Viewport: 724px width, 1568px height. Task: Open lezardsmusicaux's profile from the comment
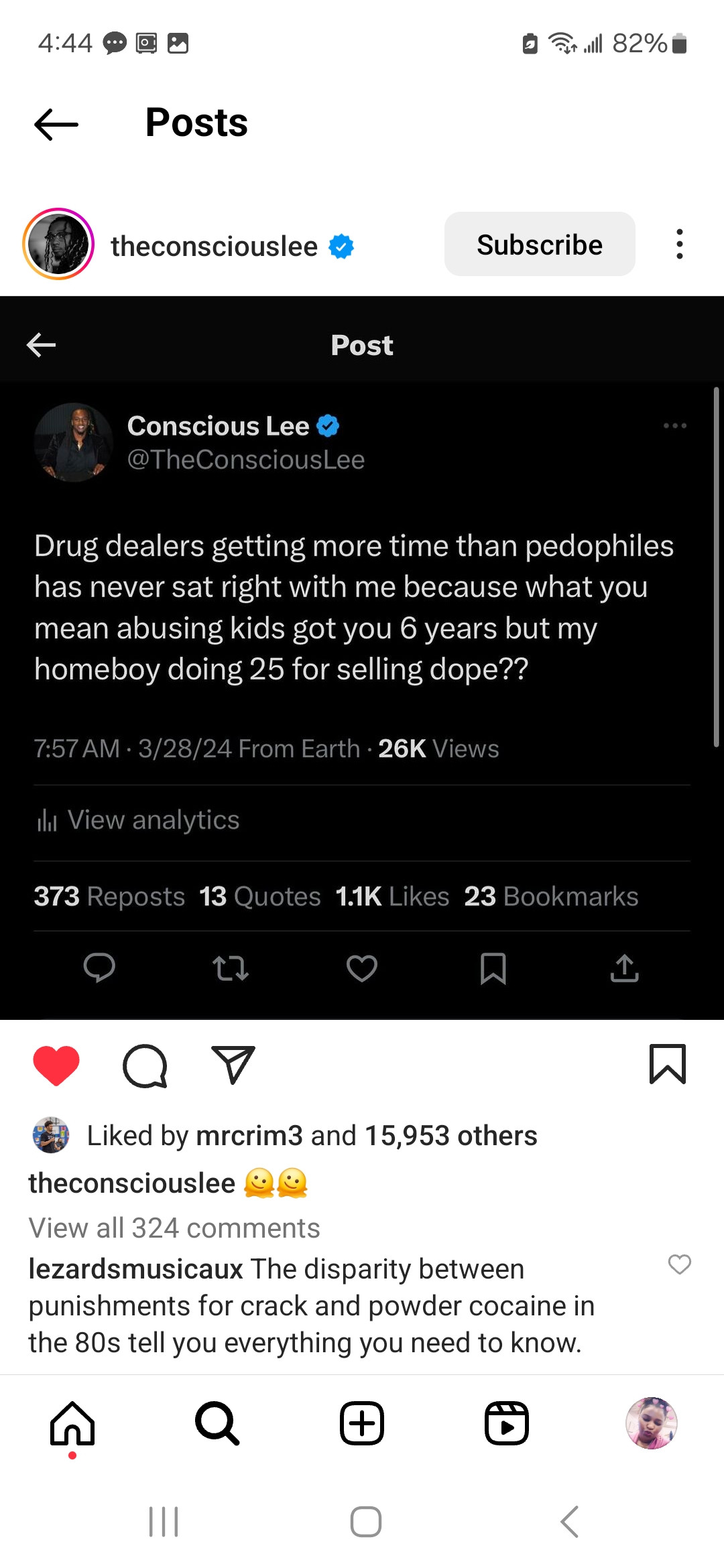[x=135, y=1269]
